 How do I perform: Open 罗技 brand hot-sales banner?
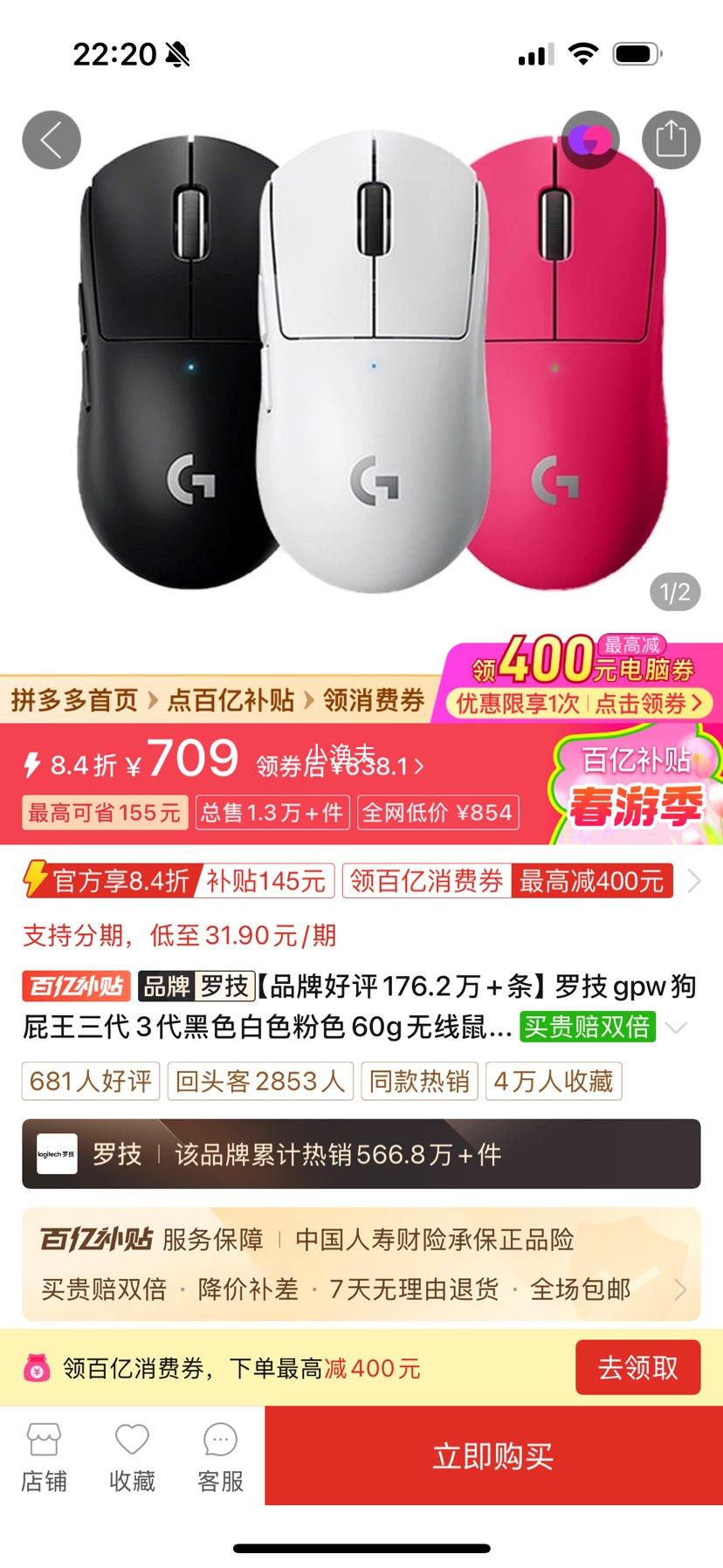pyautogui.click(x=361, y=1154)
